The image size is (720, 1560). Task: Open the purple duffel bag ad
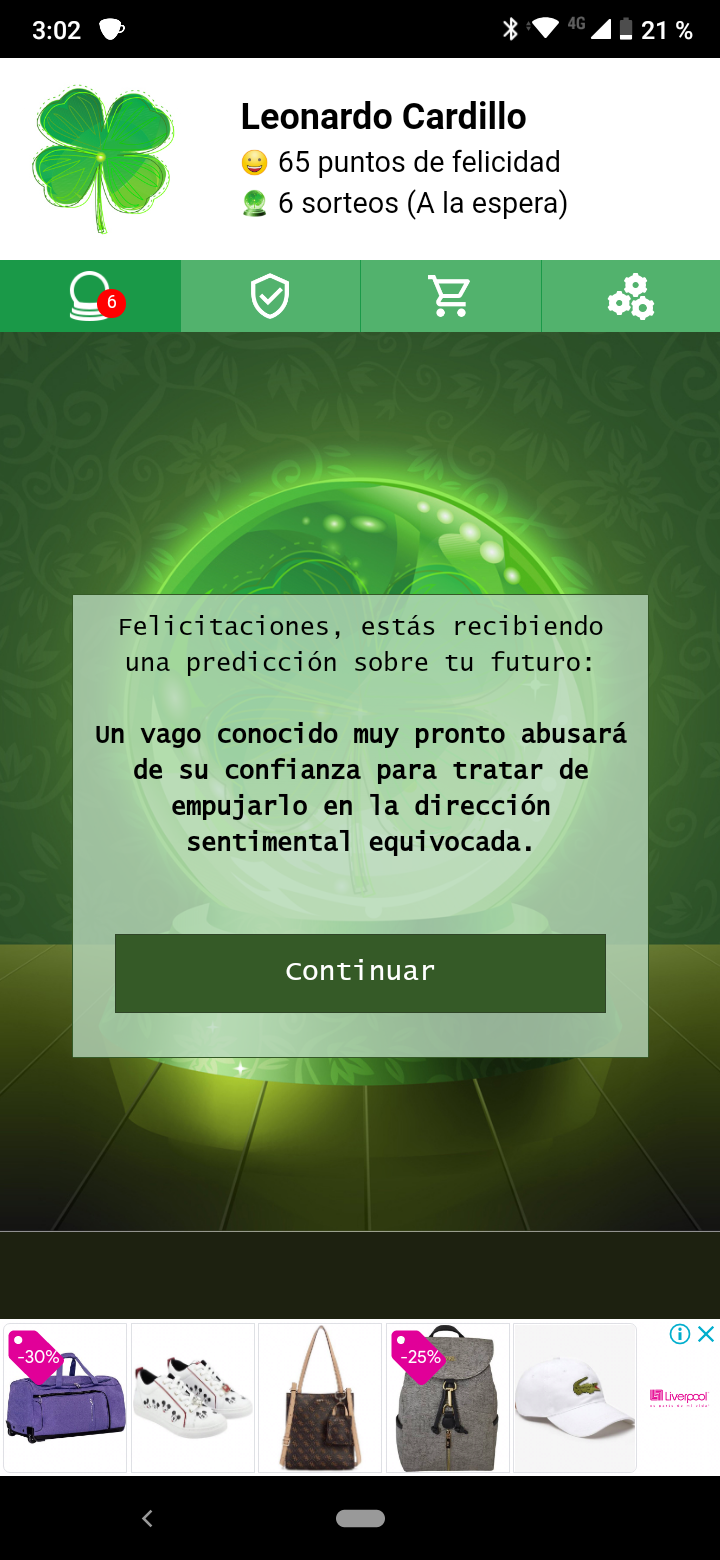(x=65, y=1398)
